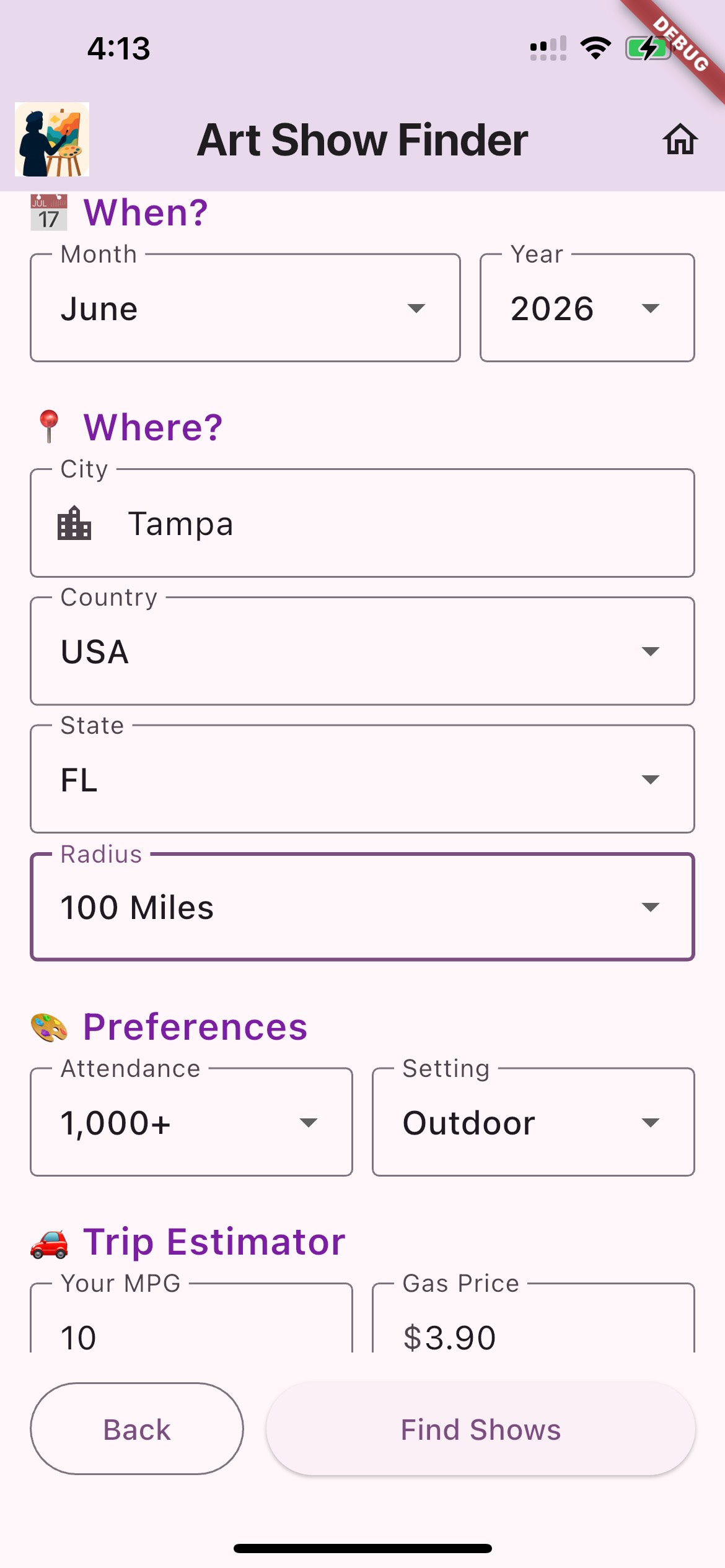Change the Radius from 100 Miles
This screenshot has height=1568, width=725.
click(362, 907)
